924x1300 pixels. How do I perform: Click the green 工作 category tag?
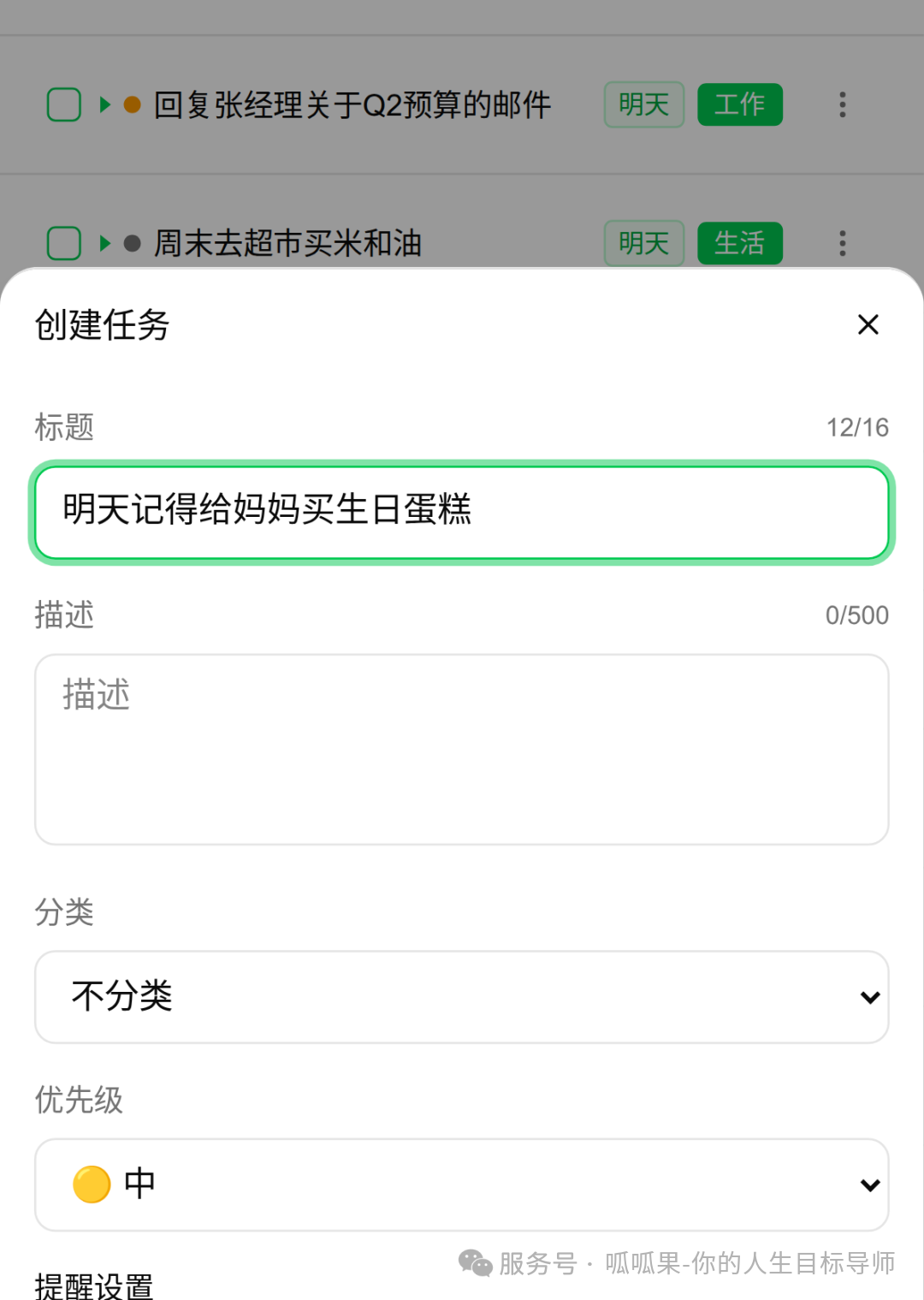[739, 104]
